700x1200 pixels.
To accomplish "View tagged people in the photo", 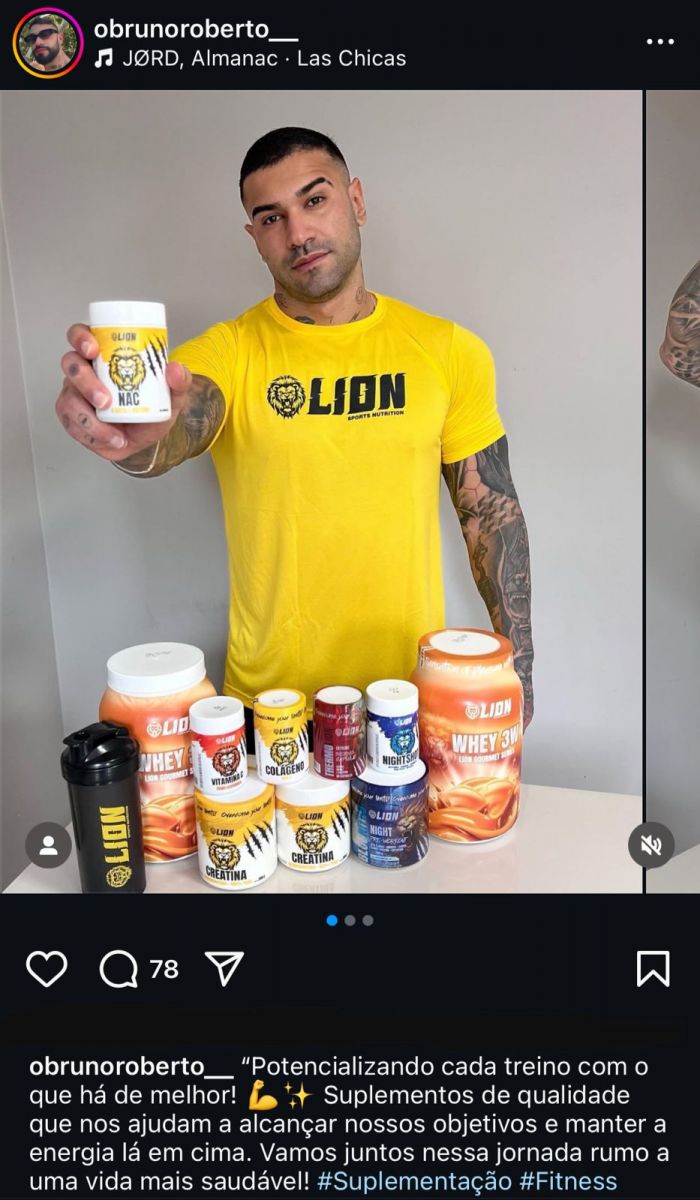I will point(48,845).
